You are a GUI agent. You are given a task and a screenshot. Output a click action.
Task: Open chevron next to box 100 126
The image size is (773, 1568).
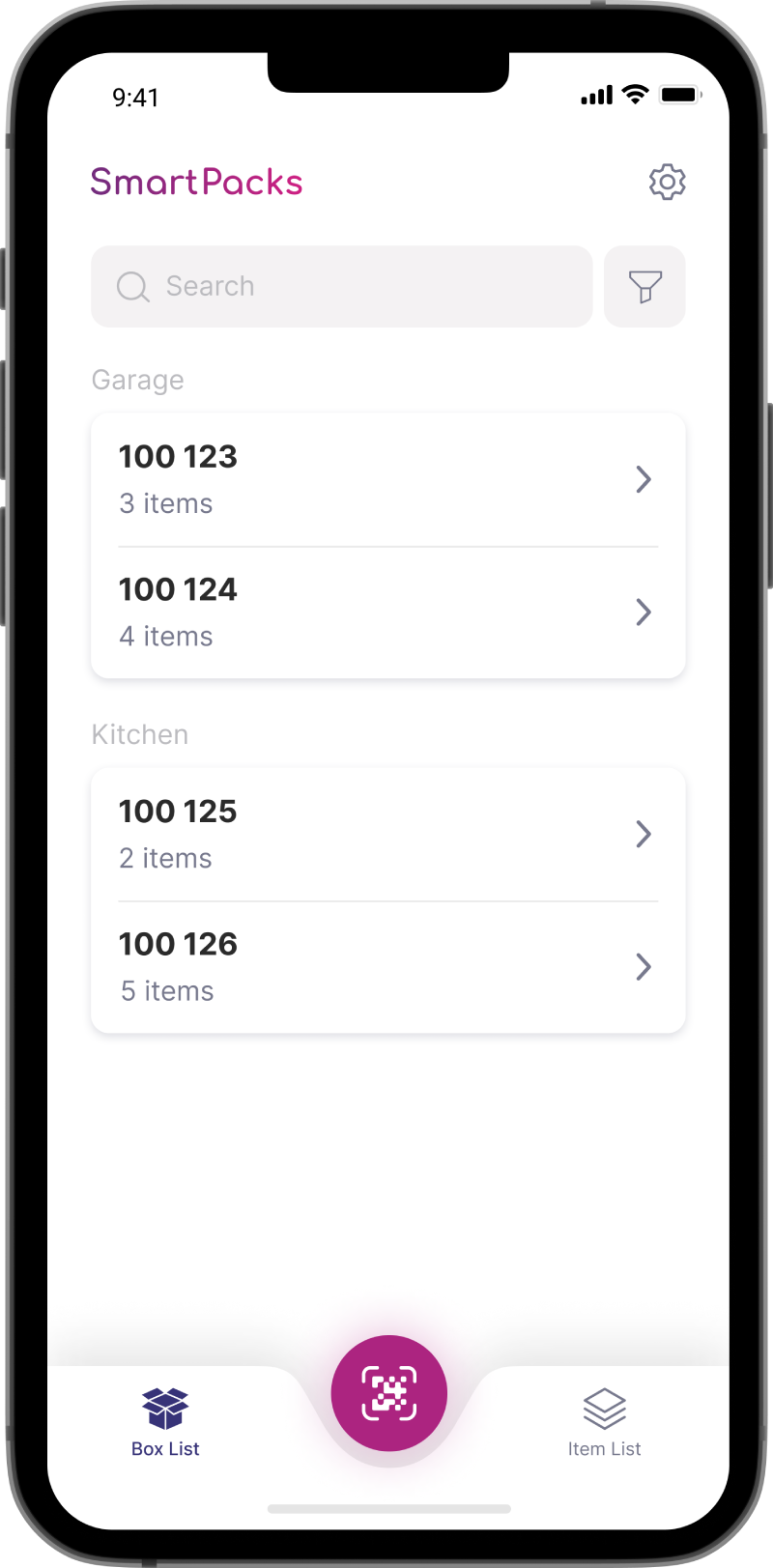tap(643, 966)
